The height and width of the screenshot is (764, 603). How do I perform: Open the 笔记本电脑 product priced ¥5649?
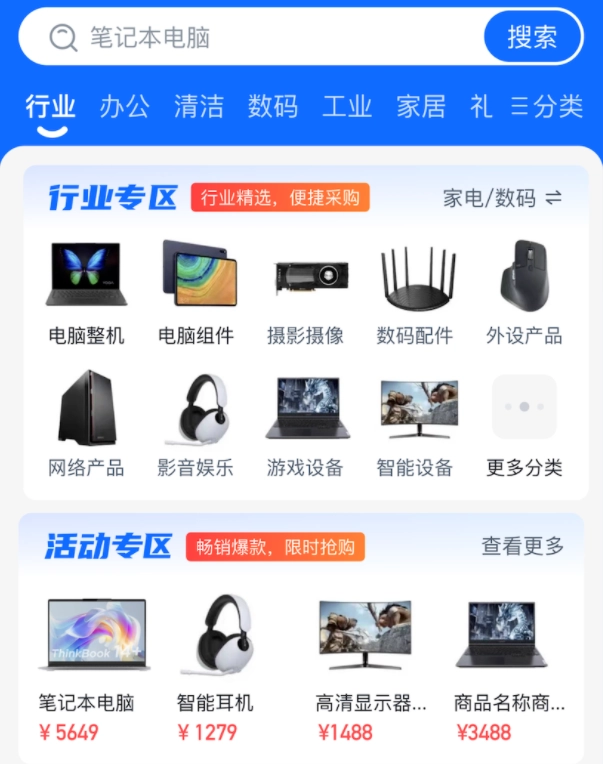coord(92,665)
